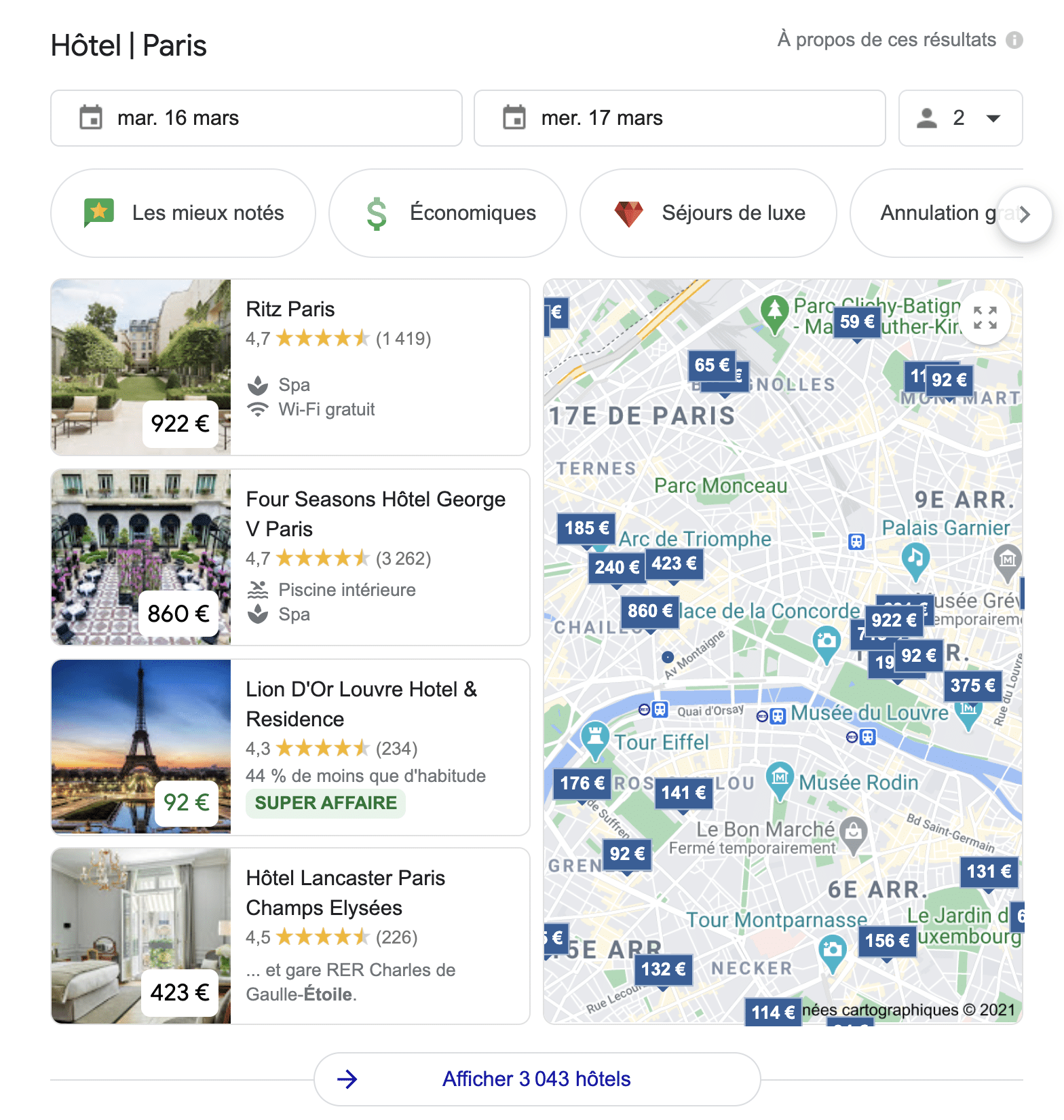Show more filter chips with arrow
The height and width of the screenshot is (1120, 1064).
(1024, 214)
